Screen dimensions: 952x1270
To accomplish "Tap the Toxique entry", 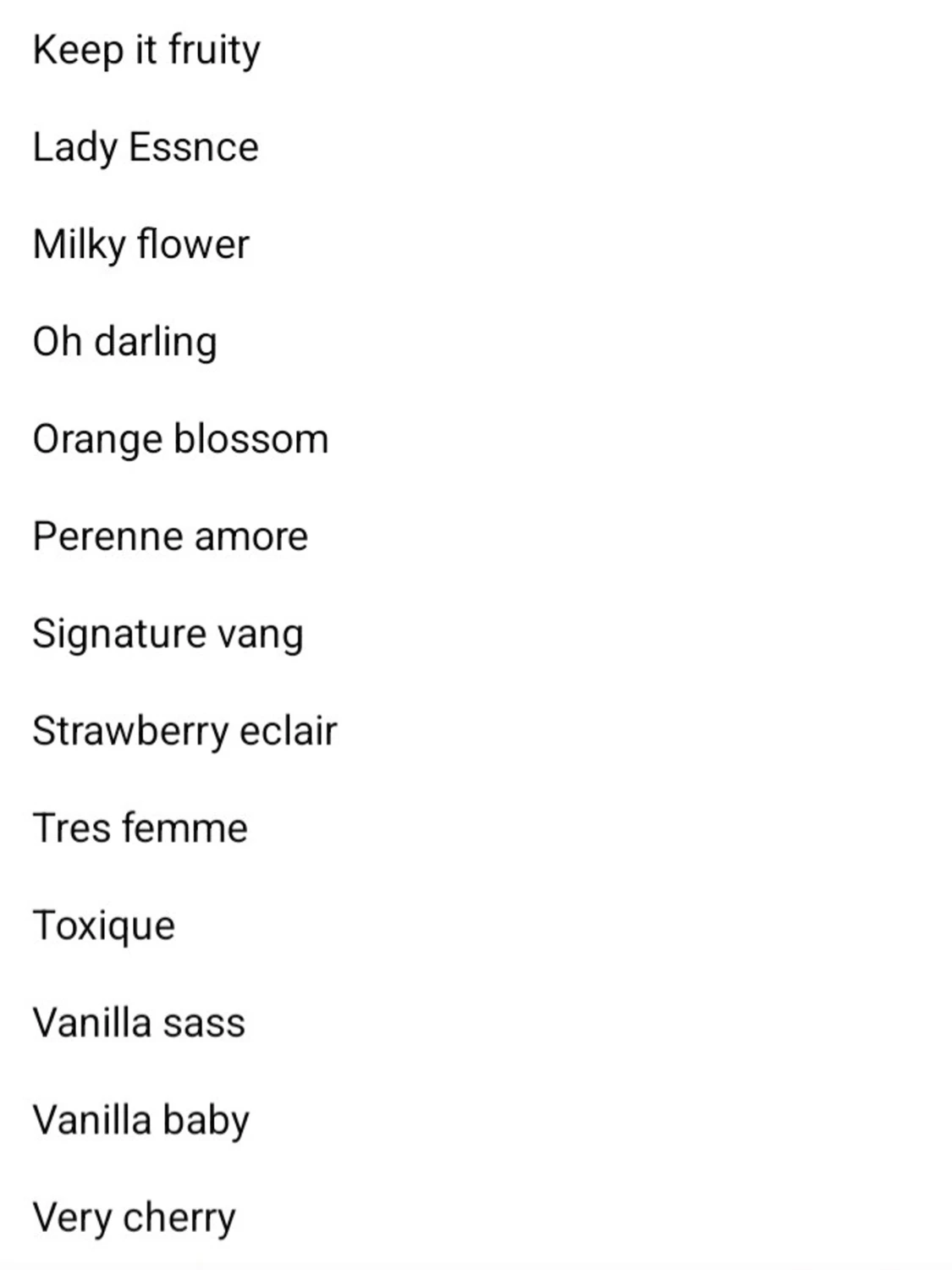I will point(104,926).
